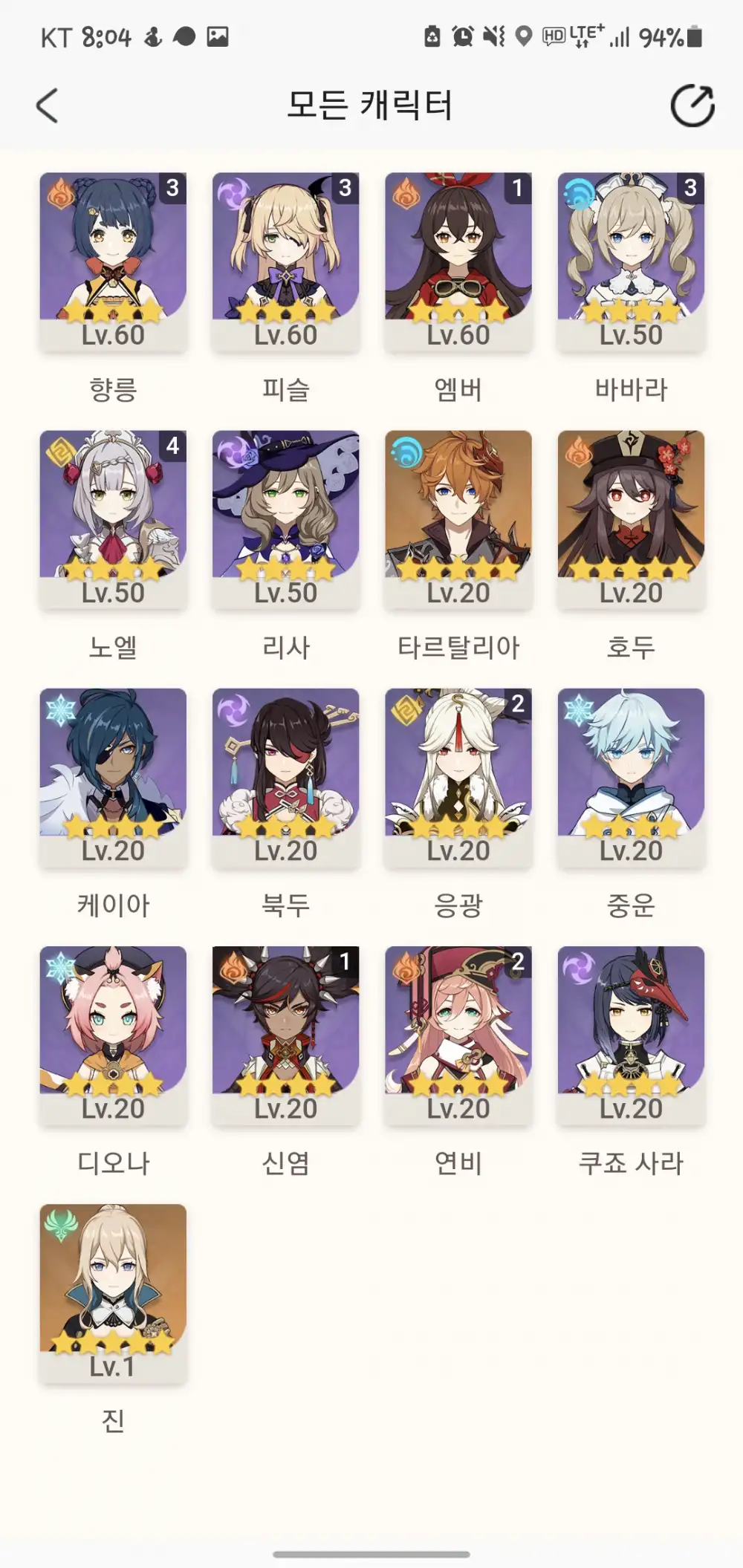Open the 타르탈리아 character card
The height and width of the screenshot is (1568, 743).
(x=458, y=519)
